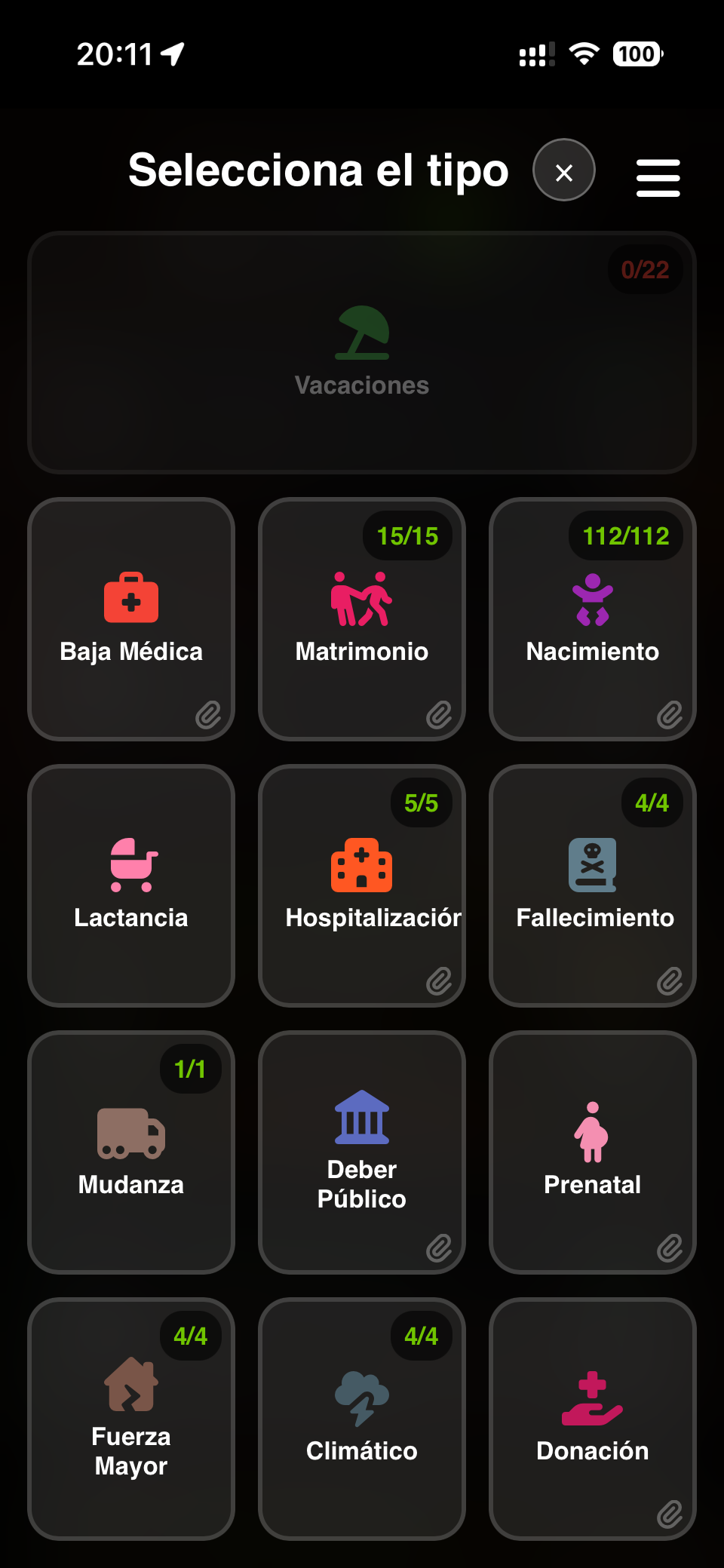Click the Fallecimiento skull book icon
Image resolution: width=724 pixels, height=1568 pixels.
[592, 865]
